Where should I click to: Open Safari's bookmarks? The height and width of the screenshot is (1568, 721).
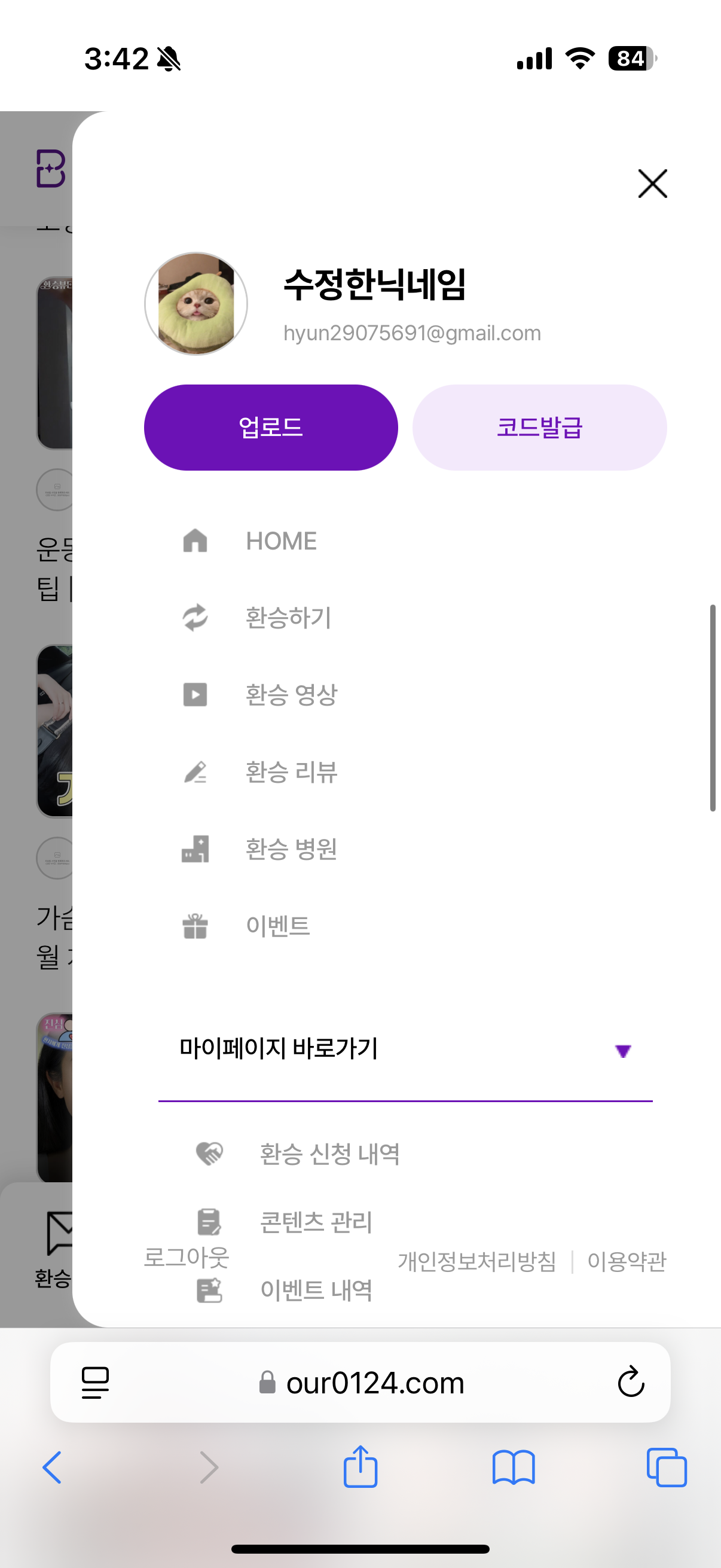point(514,1468)
